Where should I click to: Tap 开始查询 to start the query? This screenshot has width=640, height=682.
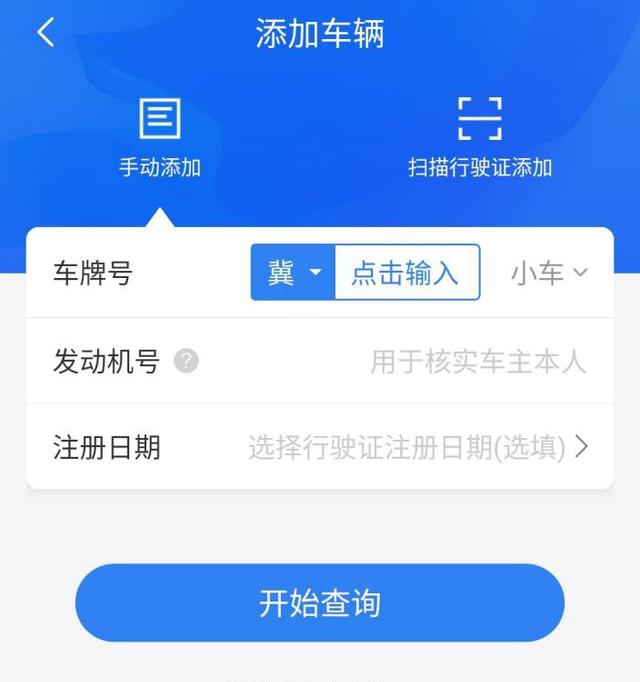point(320,603)
